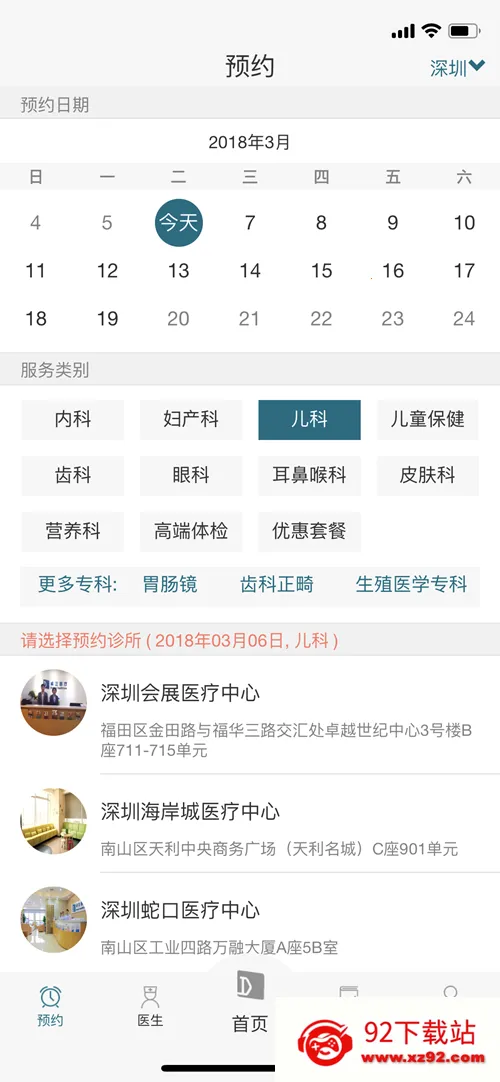Image resolution: width=500 pixels, height=1082 pixels.
Task: Pick 营养科 service
Action: 72,531
